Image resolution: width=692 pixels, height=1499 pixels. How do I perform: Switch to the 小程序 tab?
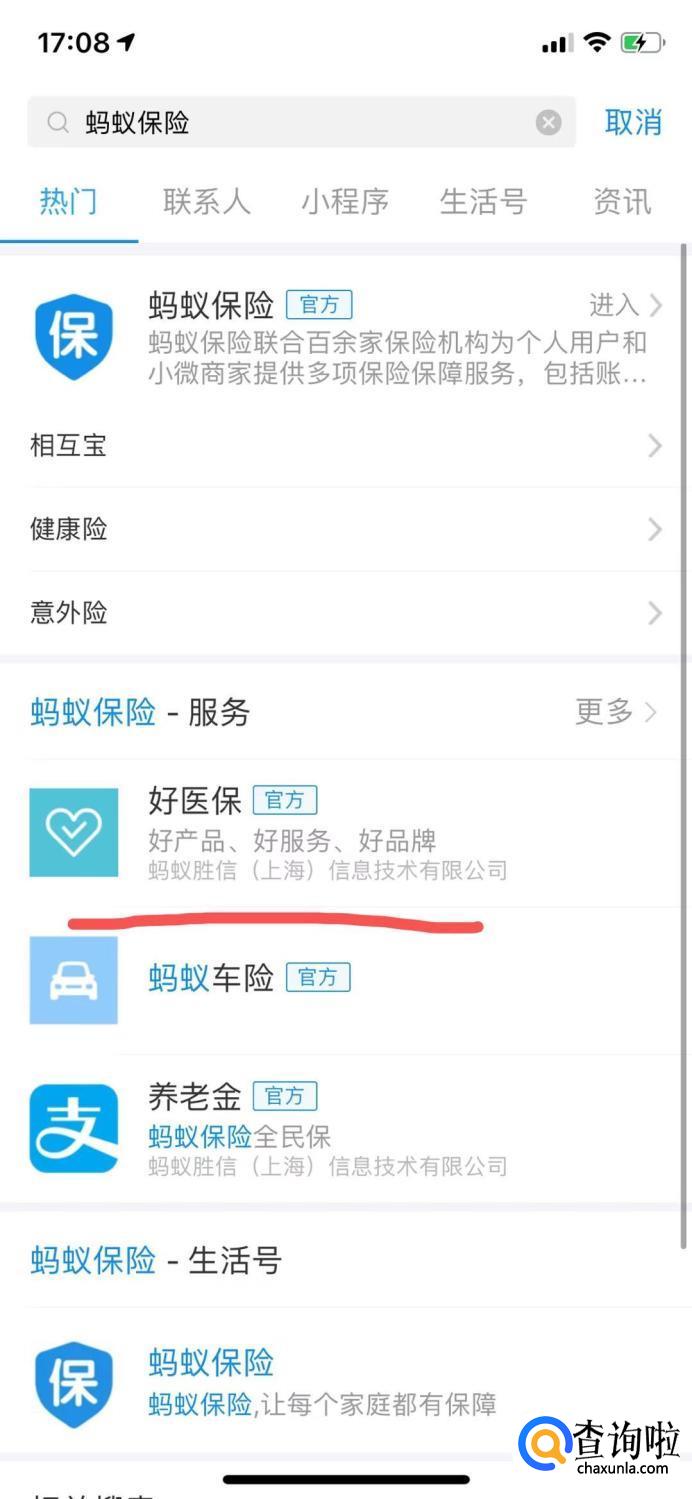[x=345, y=202]
